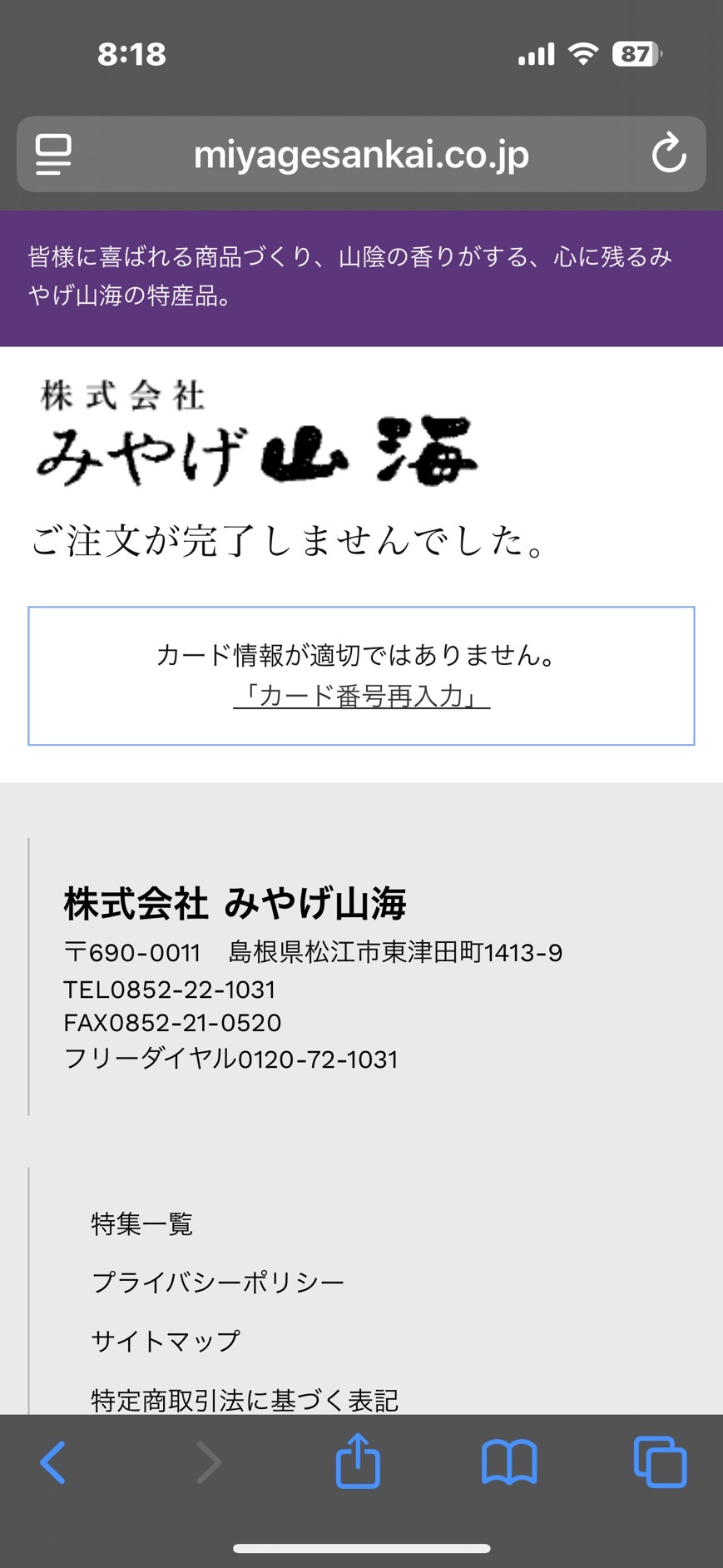Open the tab switcher icon
723x1568 pixels.
tap(659, 1461)
